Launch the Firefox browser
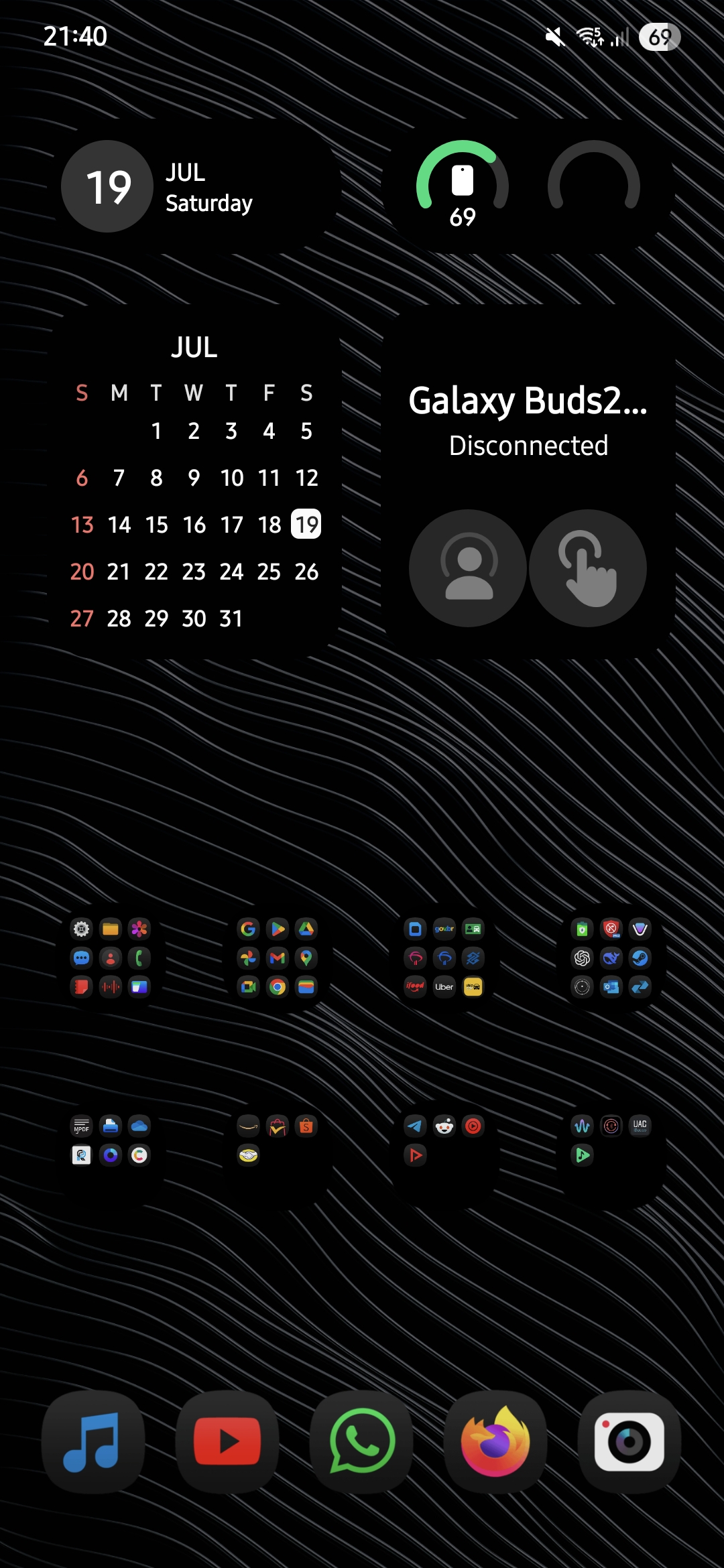 tap(495, 1441)
